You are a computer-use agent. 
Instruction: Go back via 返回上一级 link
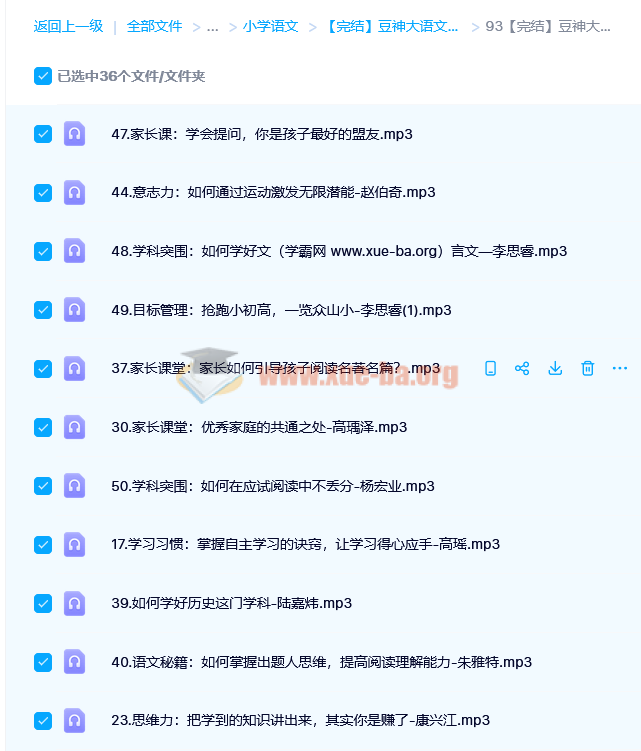68,27
